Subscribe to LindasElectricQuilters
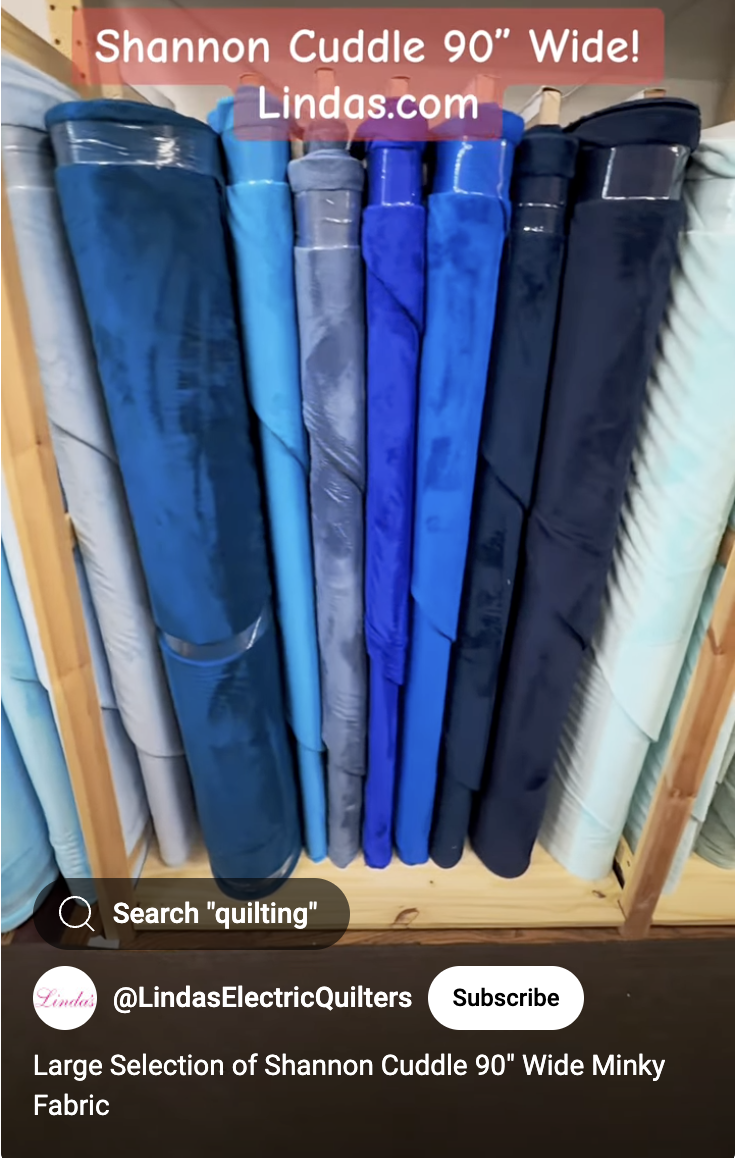 coord(505,998)
